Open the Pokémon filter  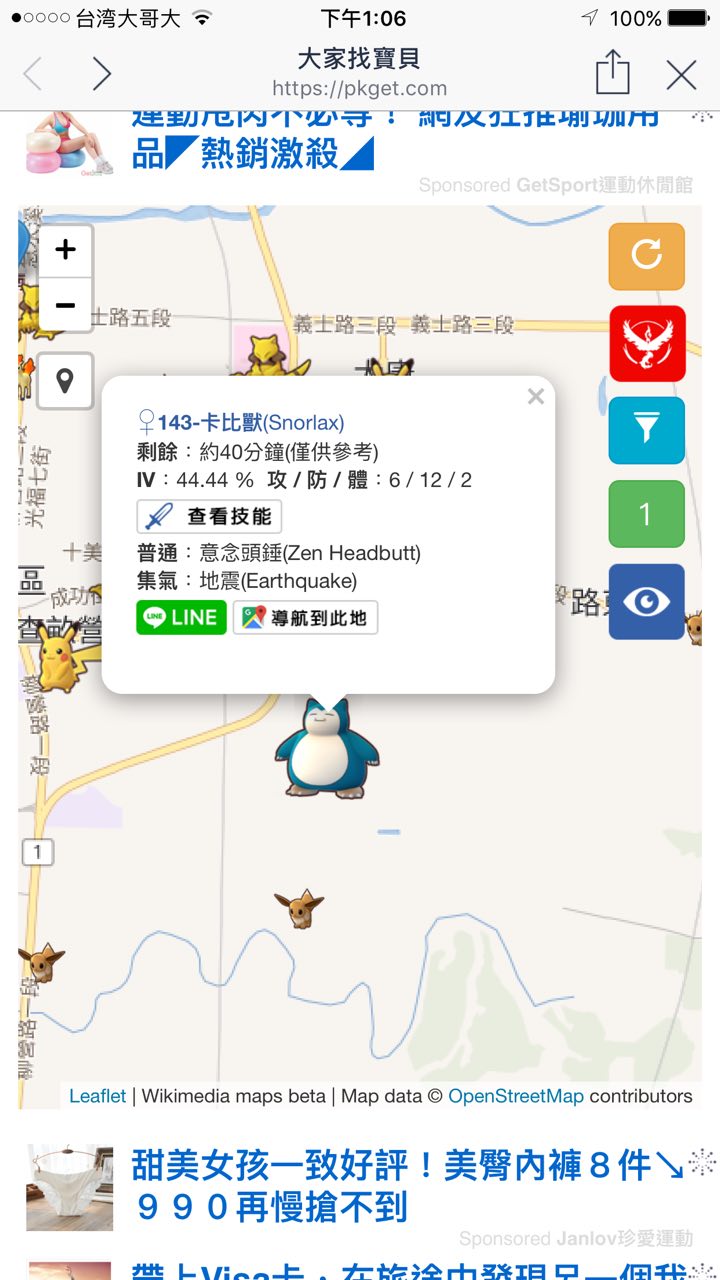[647, 430]
